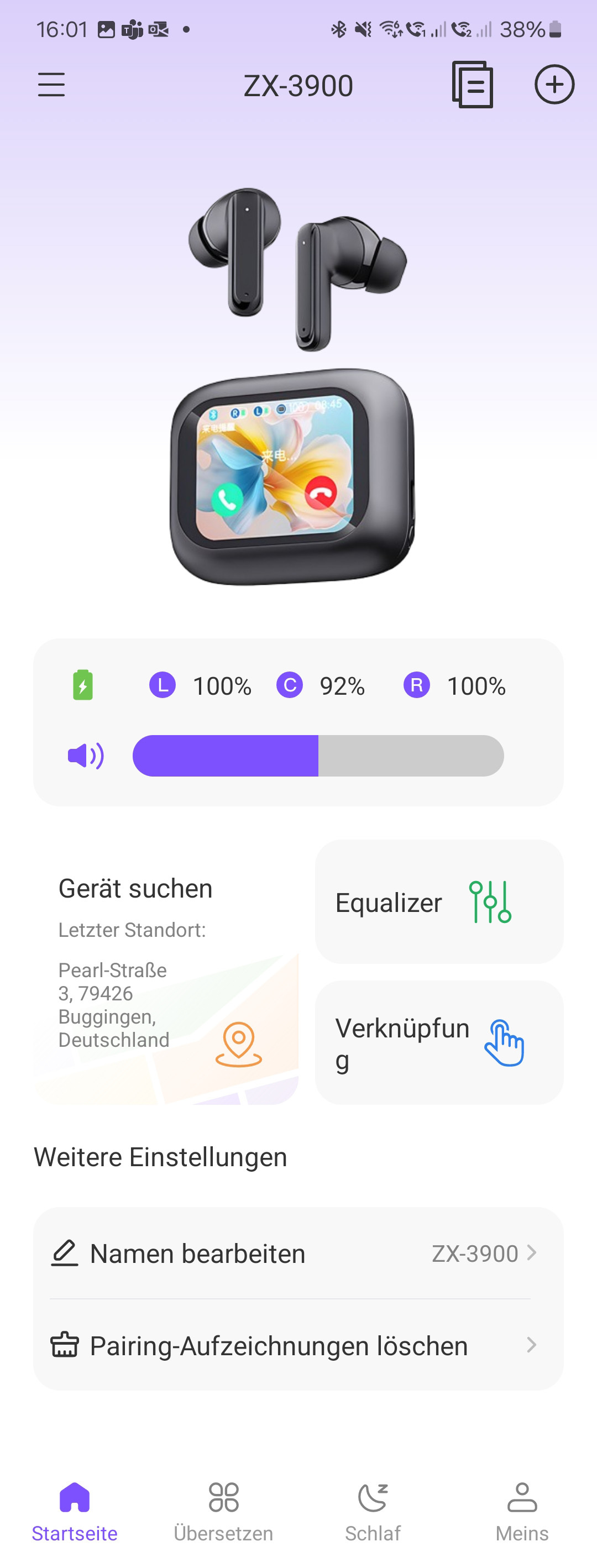Image resolution: width=597 pixels, height=1568 pixels.
Task: Open the hamburger menu
Action: (x=51, y=85)
